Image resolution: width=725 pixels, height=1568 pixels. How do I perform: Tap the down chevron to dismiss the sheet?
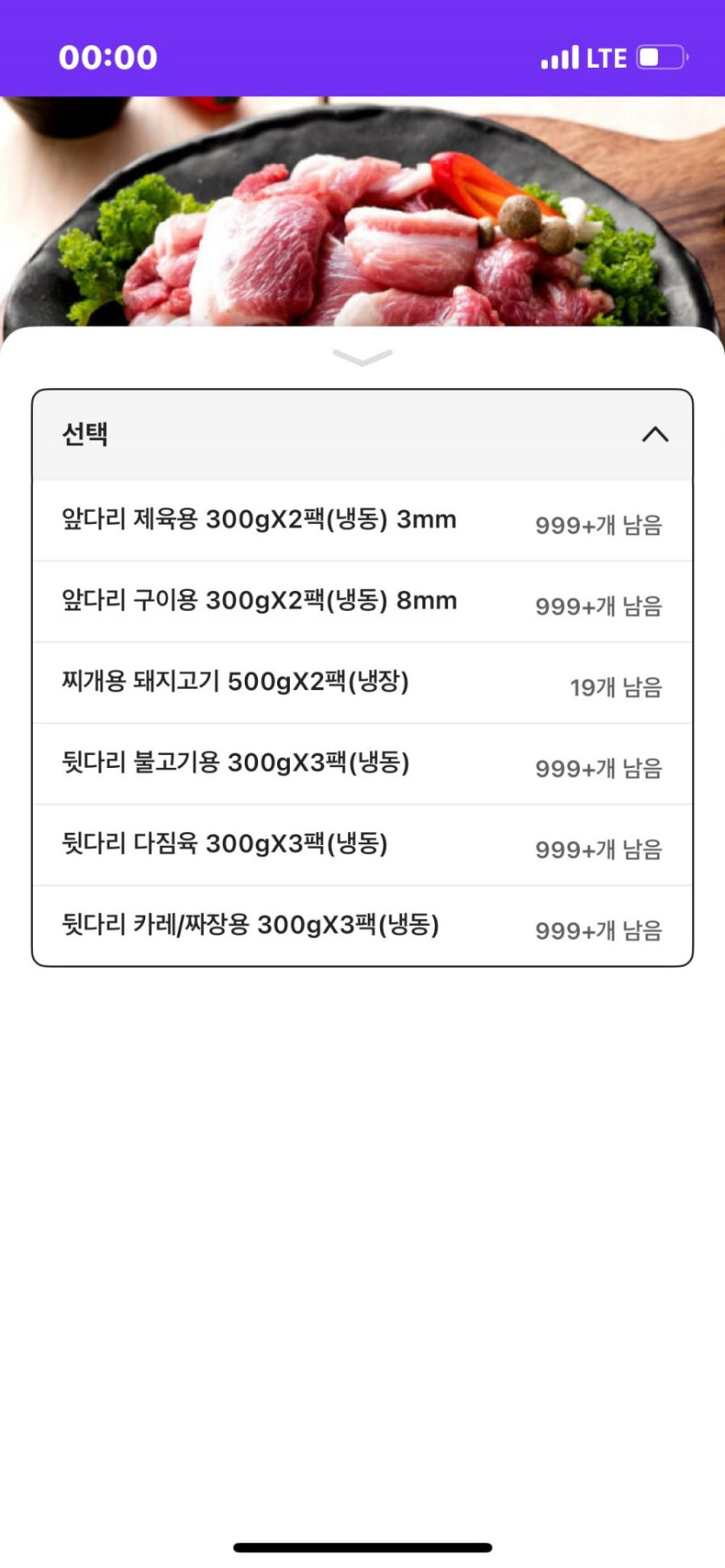(x=361, y=358)
